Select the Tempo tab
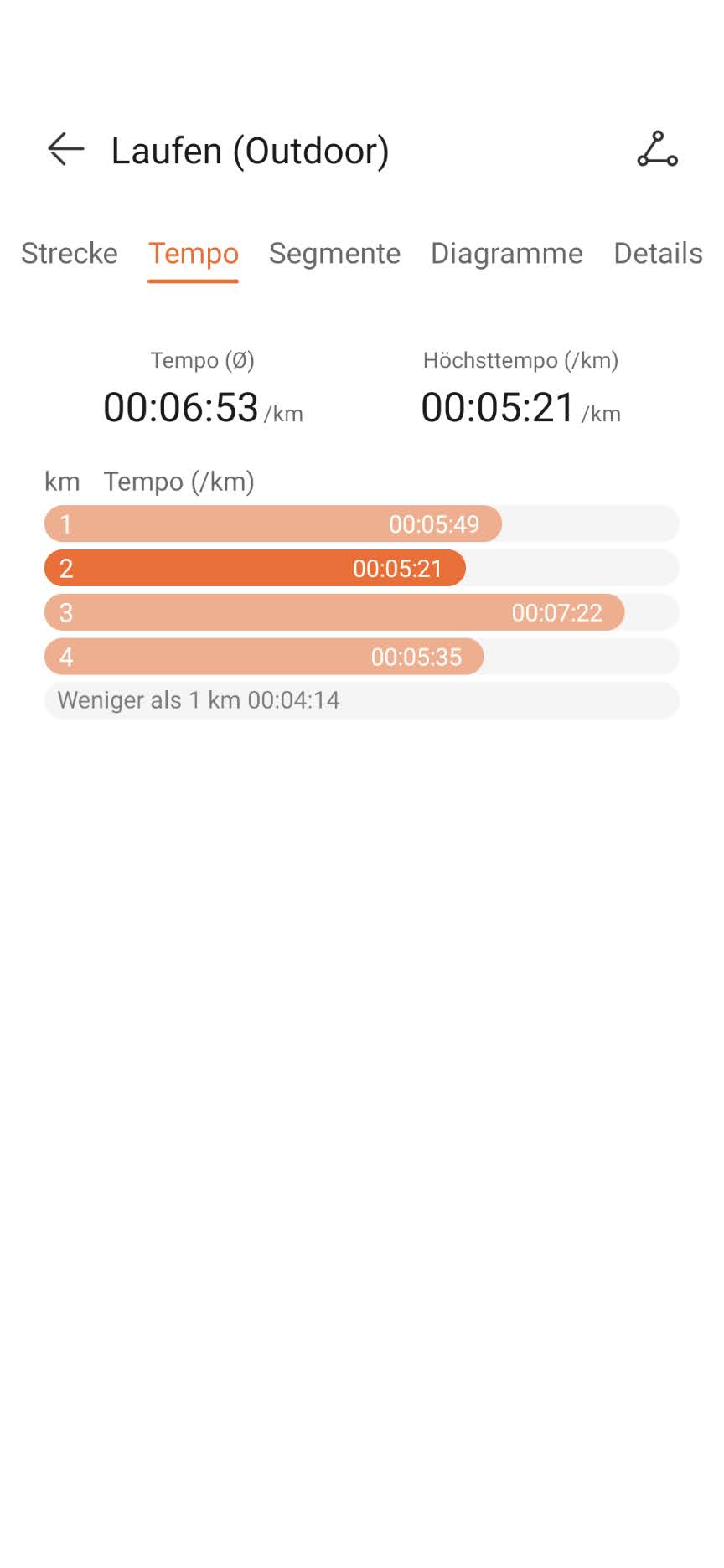 (x=194, y=253)
